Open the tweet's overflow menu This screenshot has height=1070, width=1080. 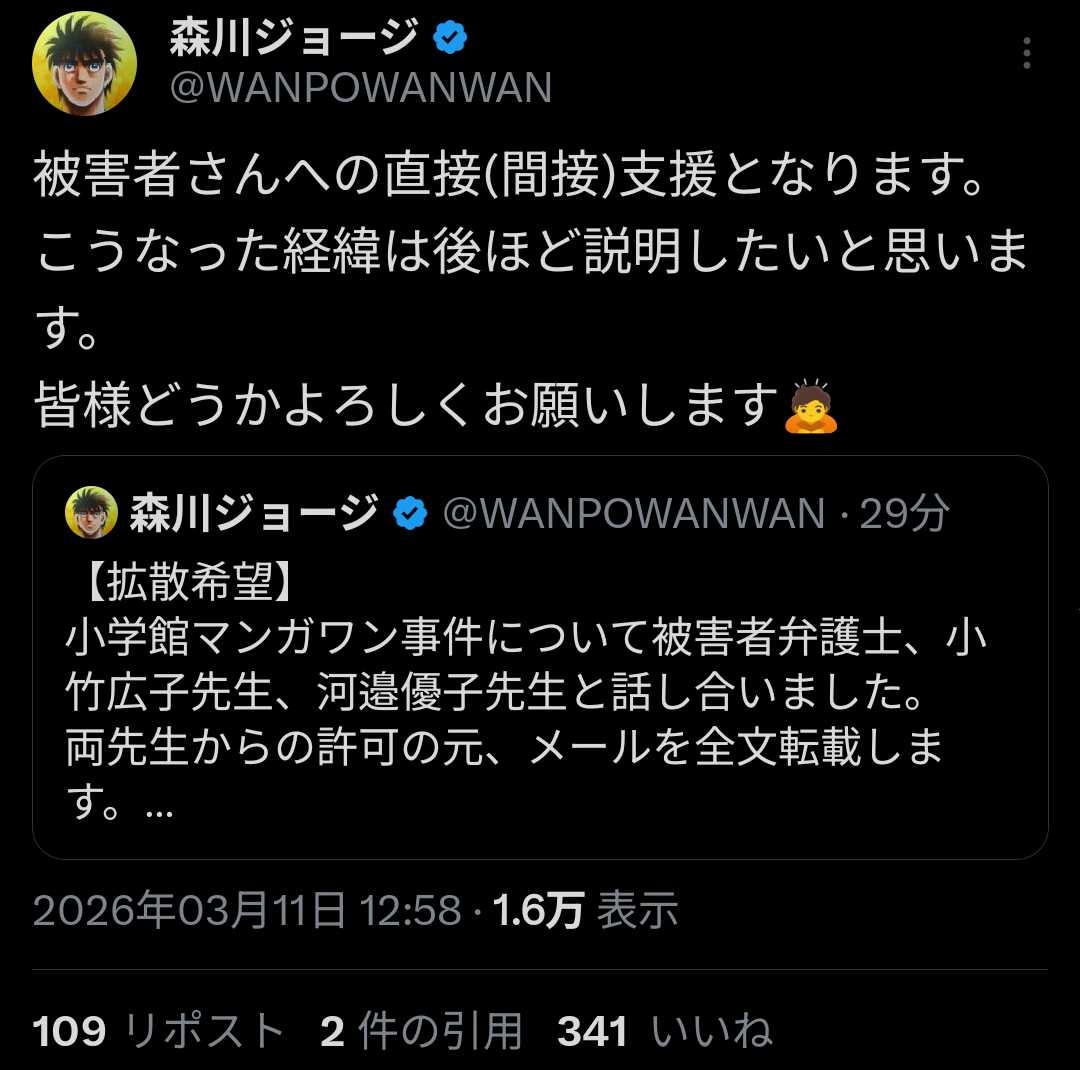point(1026,54)
